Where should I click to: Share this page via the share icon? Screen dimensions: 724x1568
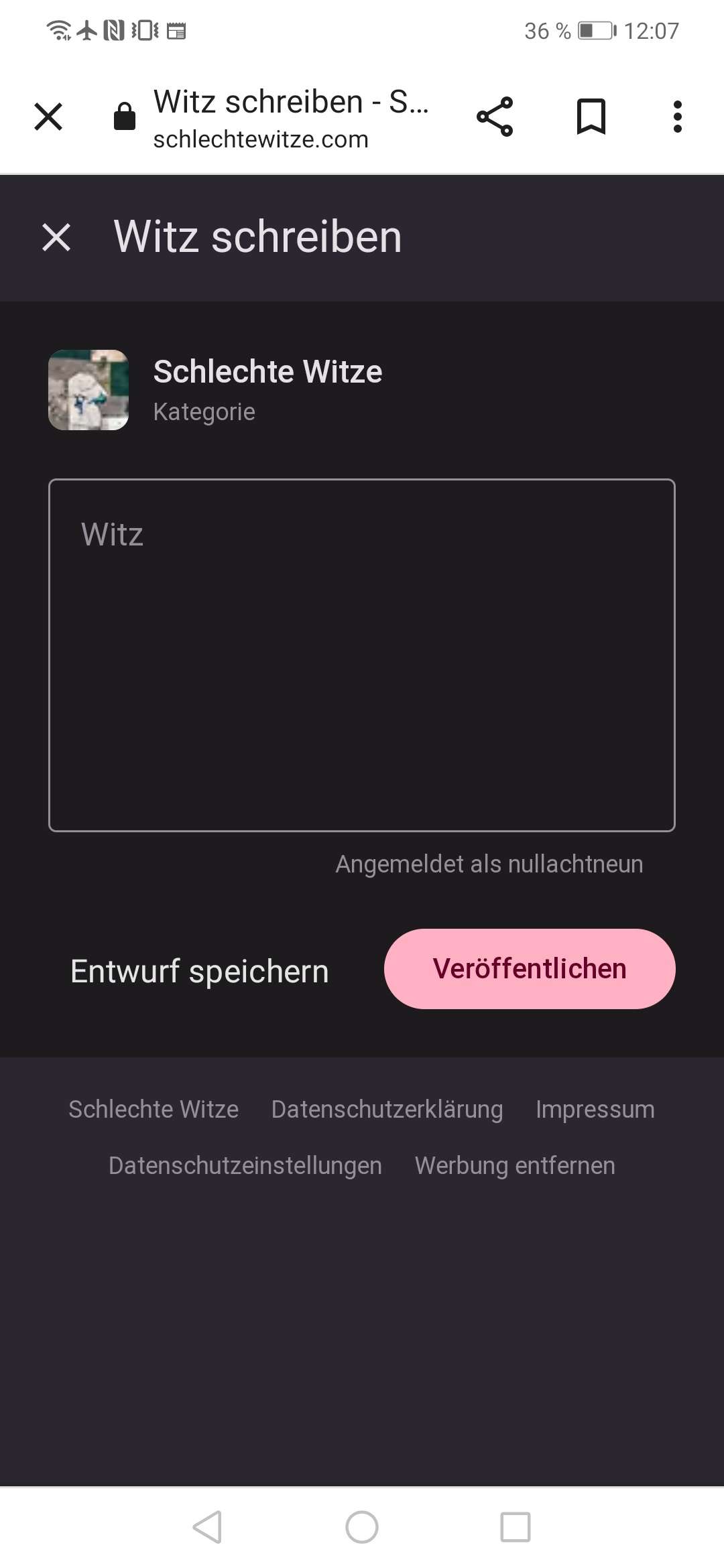click(495, 117)
